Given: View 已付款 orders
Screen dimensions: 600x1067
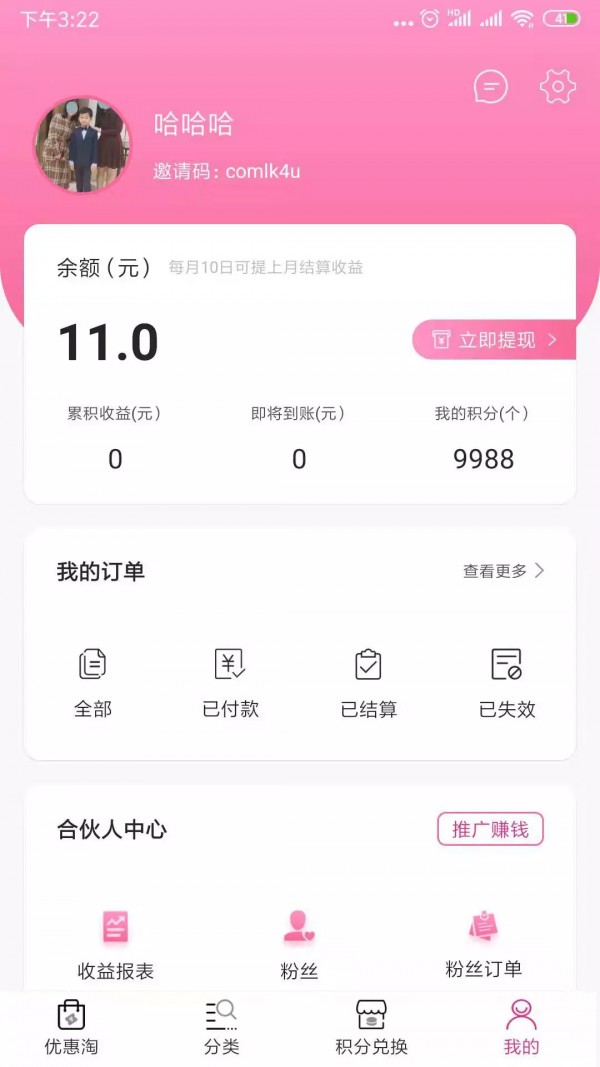Looking at the screenshot, I should point(231,683).
